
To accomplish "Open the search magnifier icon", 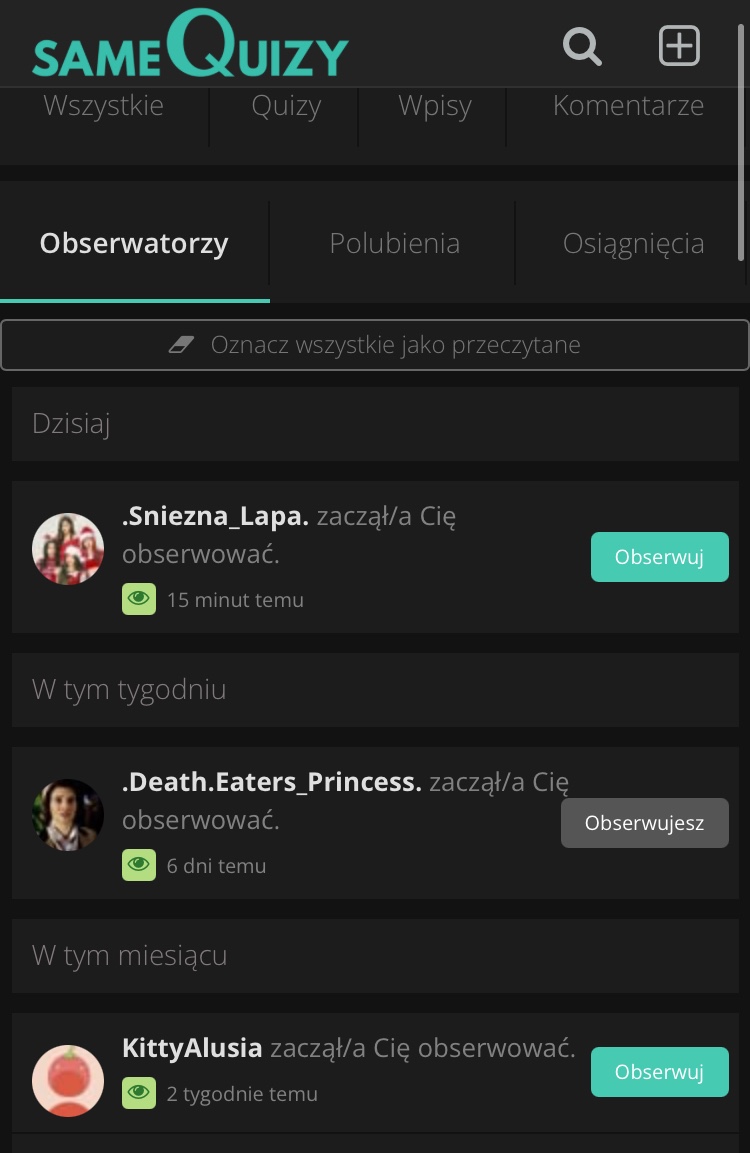I will 582,46.
